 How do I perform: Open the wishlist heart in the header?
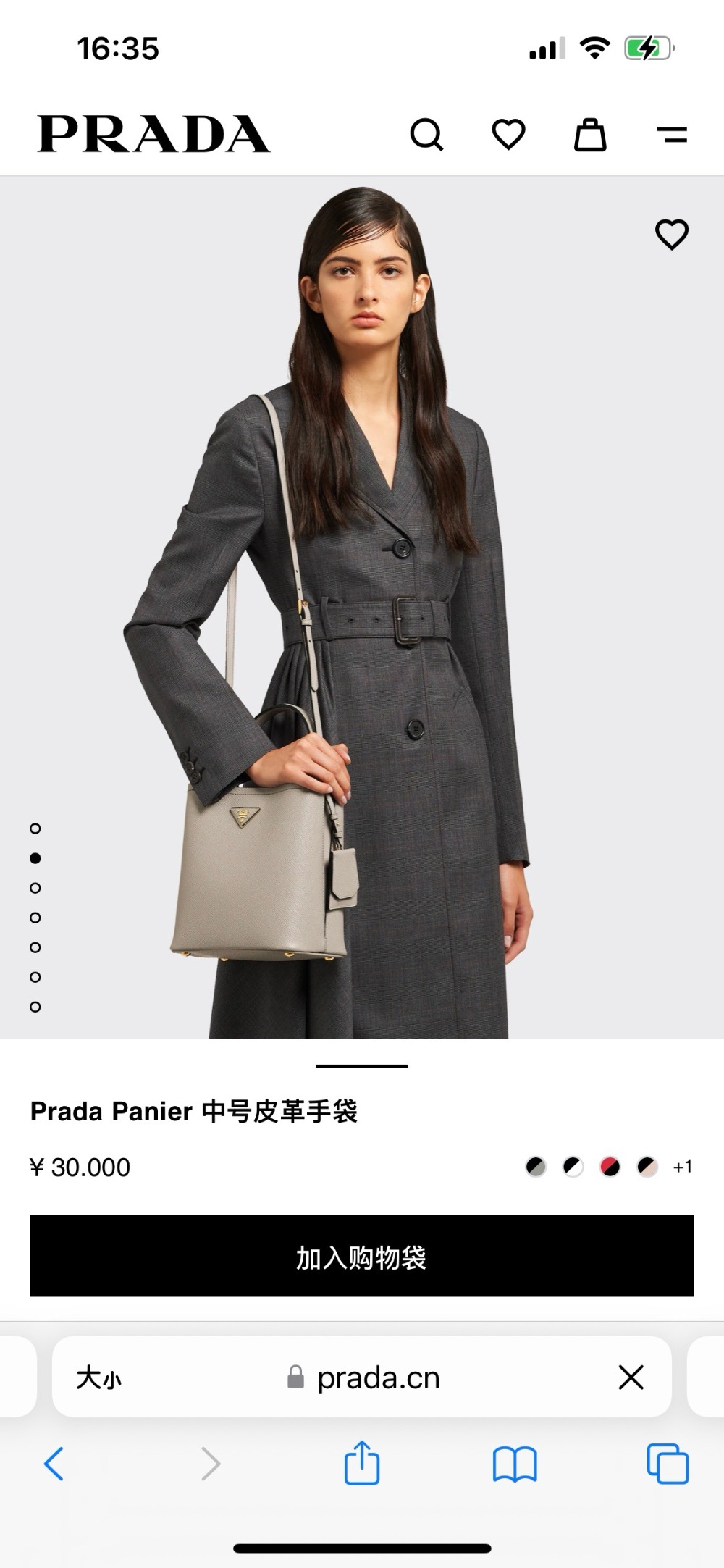click(x=508, y=135)
